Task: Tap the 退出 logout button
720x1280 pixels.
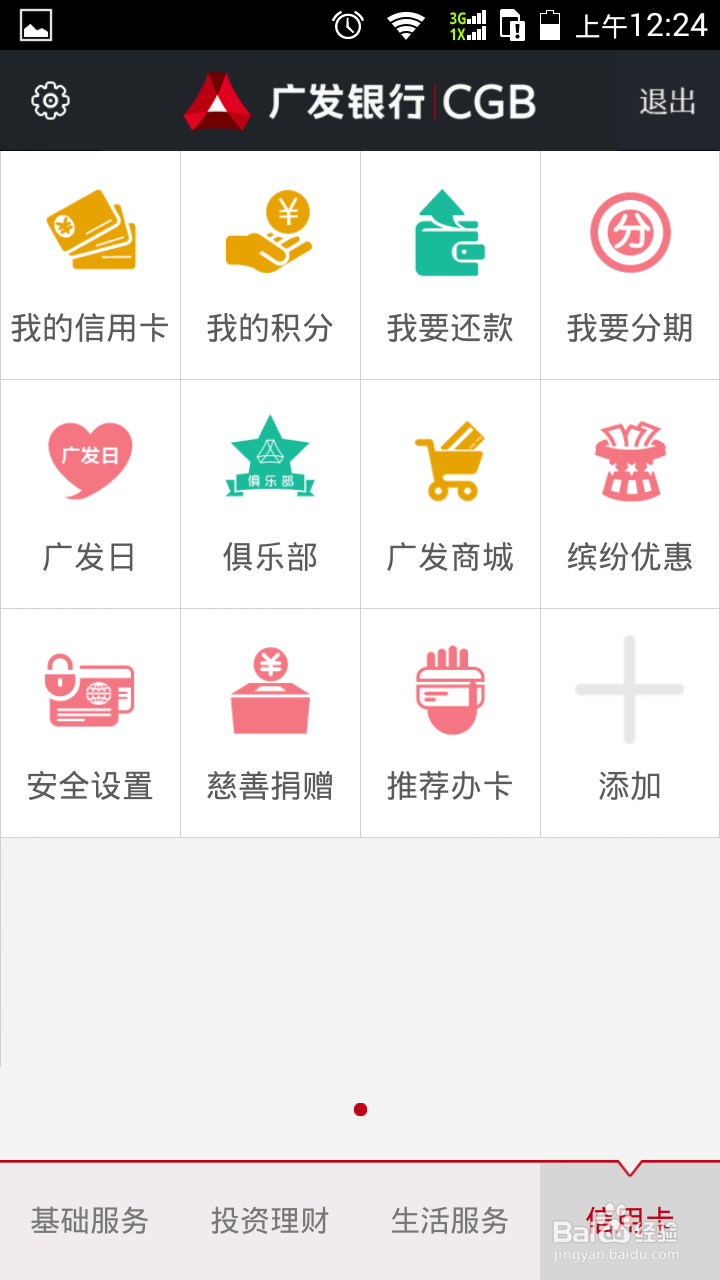Action: 668,101
